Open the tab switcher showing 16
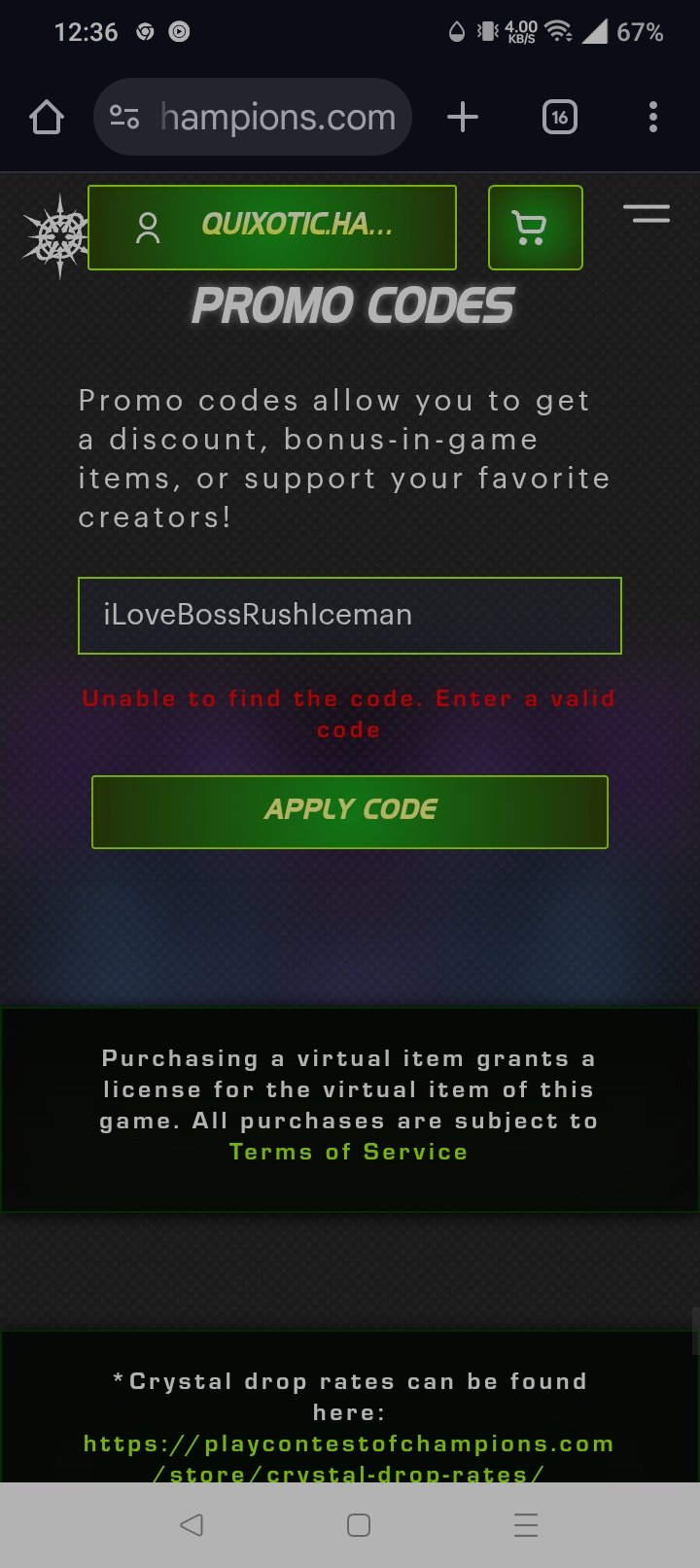 point(559,118)
